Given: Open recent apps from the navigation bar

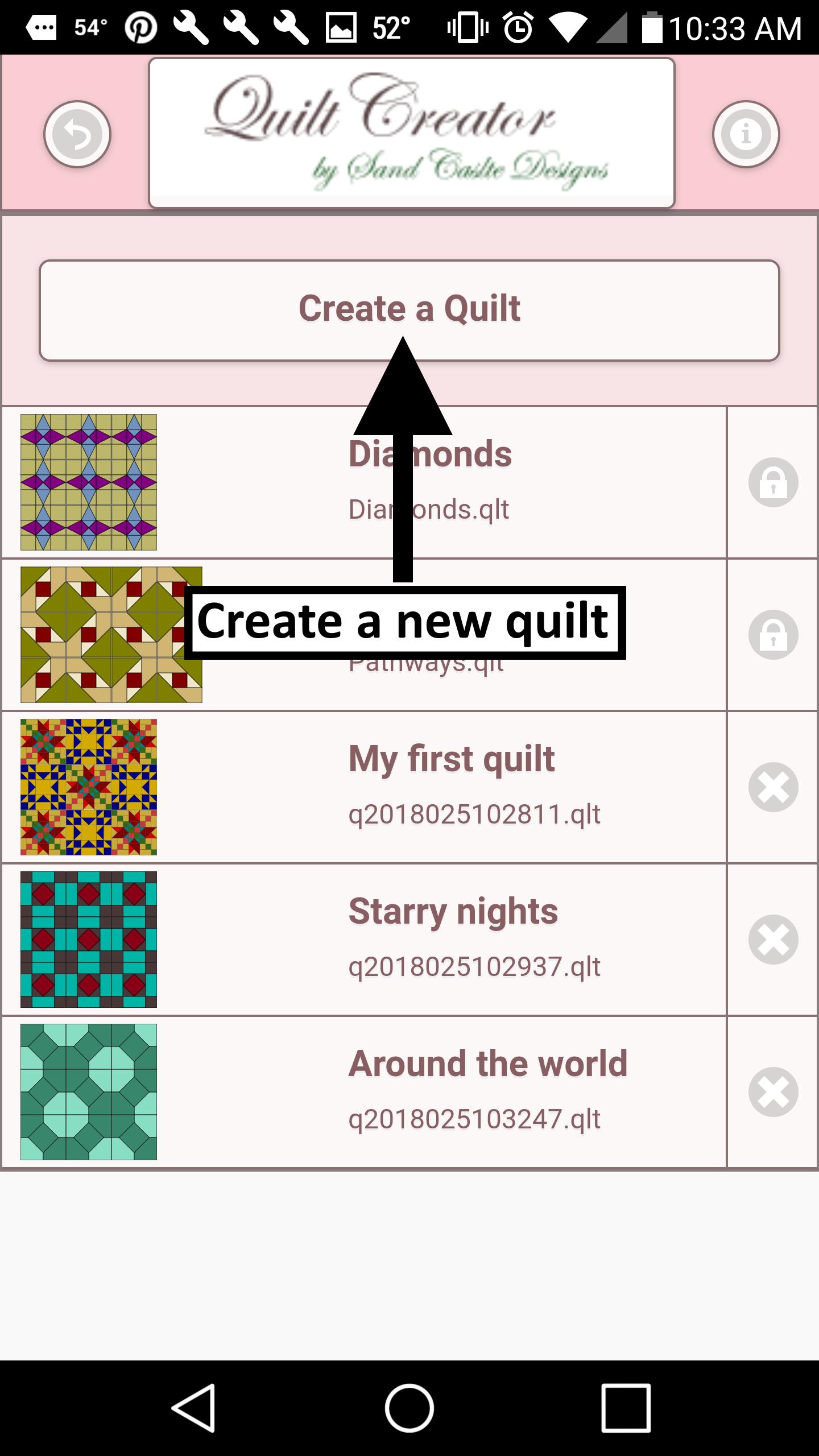Looking at the screenshot, I should [x=626, y=1408].
